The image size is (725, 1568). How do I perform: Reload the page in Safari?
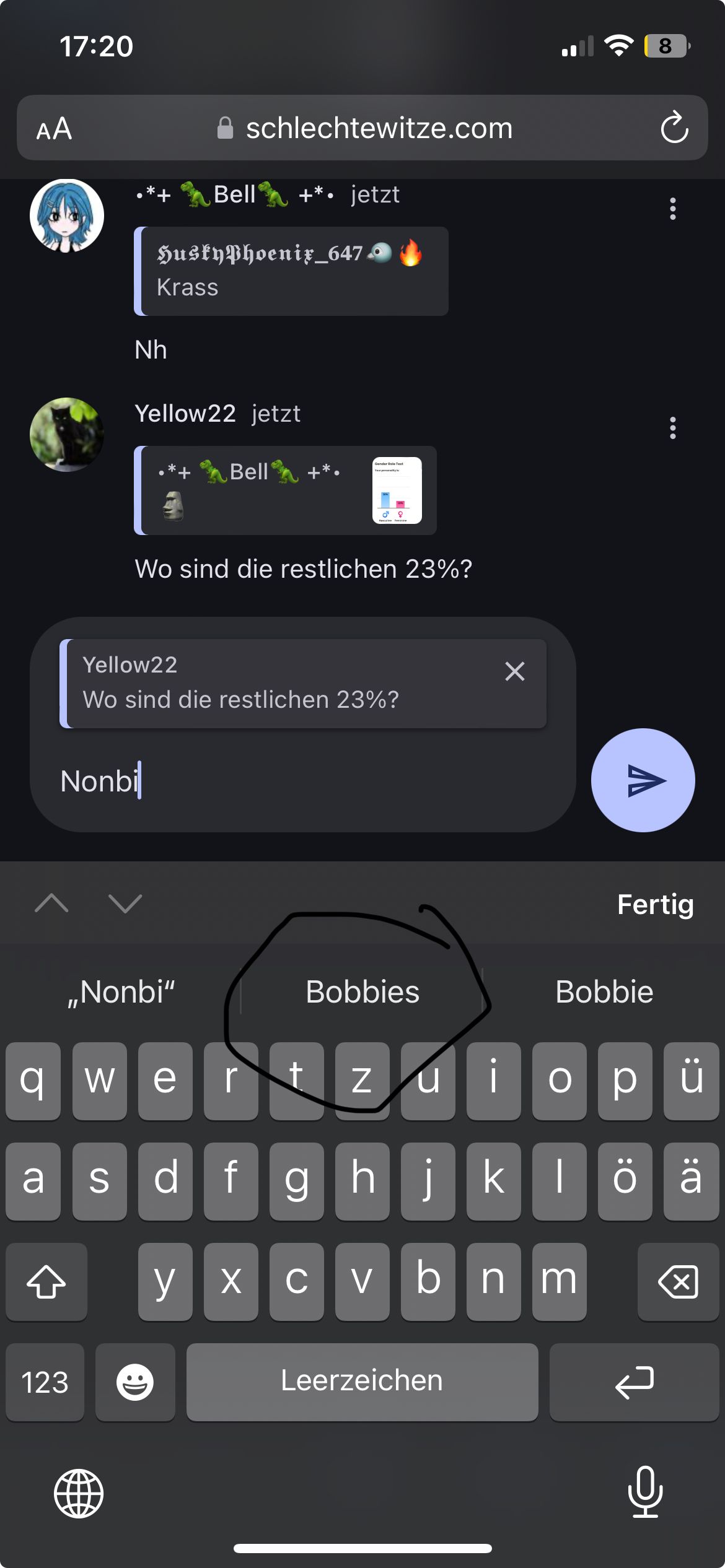click(x=674, y=128)
